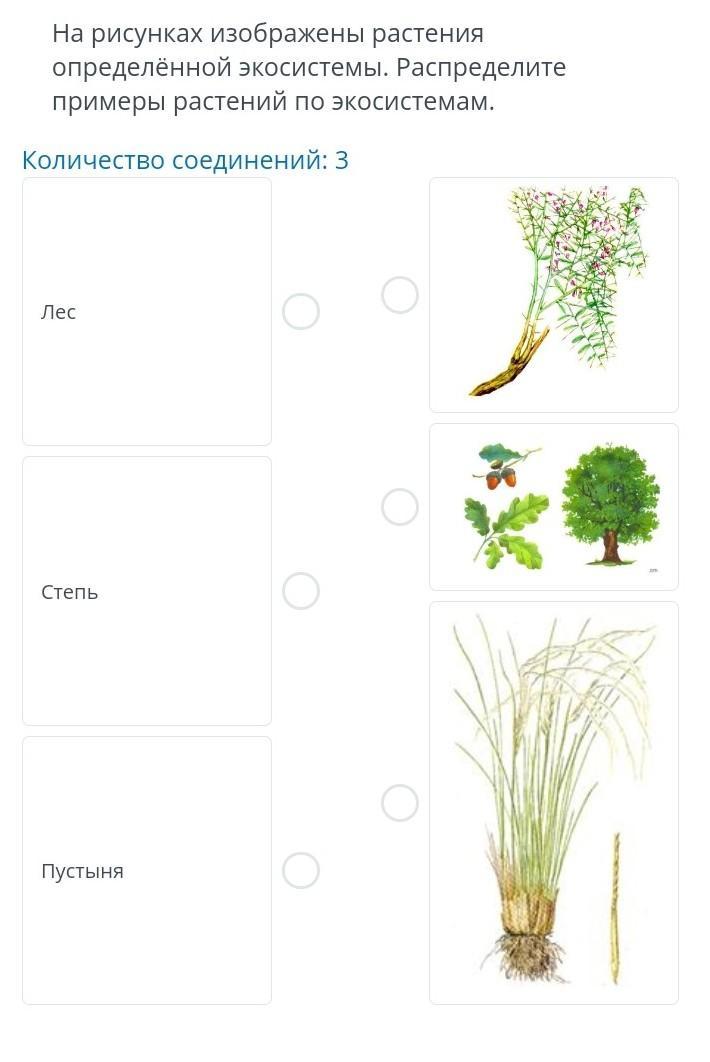This screenshot has width=710, height=1062.
Task: Select the connector circle next to Лес
Action: (x=301, y=312)
